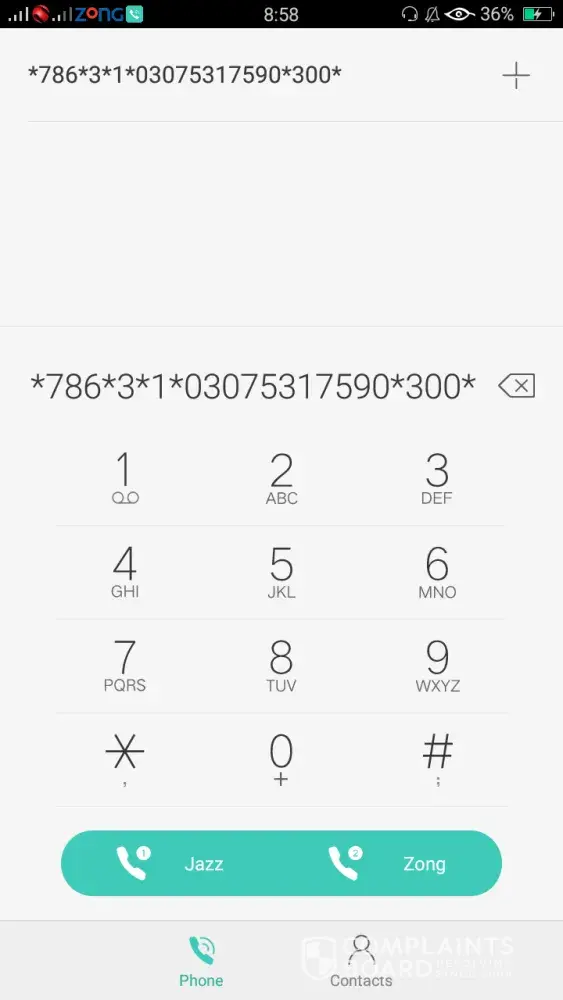
Task: Enter digit 8 TUV
Action: point(281,666)
